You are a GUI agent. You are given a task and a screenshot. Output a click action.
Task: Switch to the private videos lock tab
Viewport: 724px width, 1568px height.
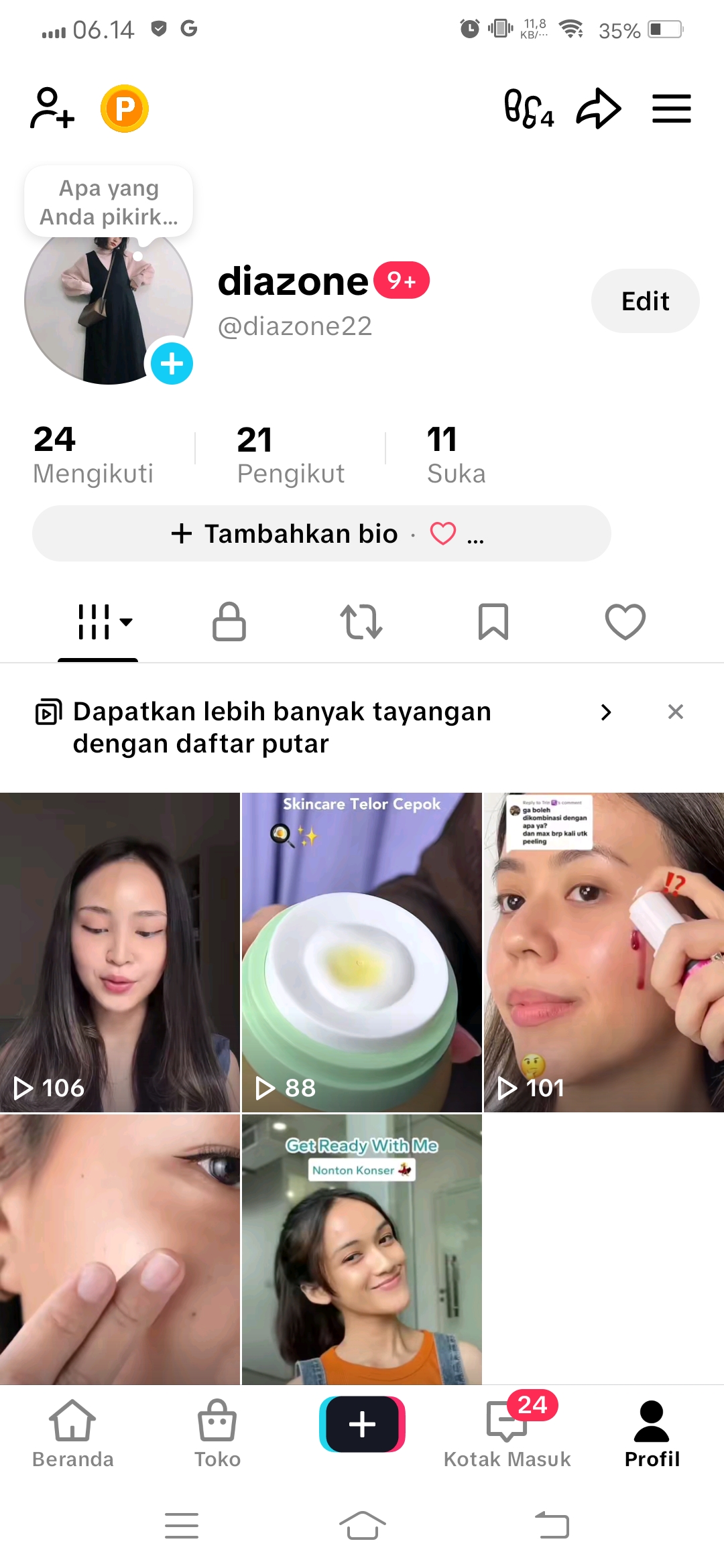coord(229,622)
